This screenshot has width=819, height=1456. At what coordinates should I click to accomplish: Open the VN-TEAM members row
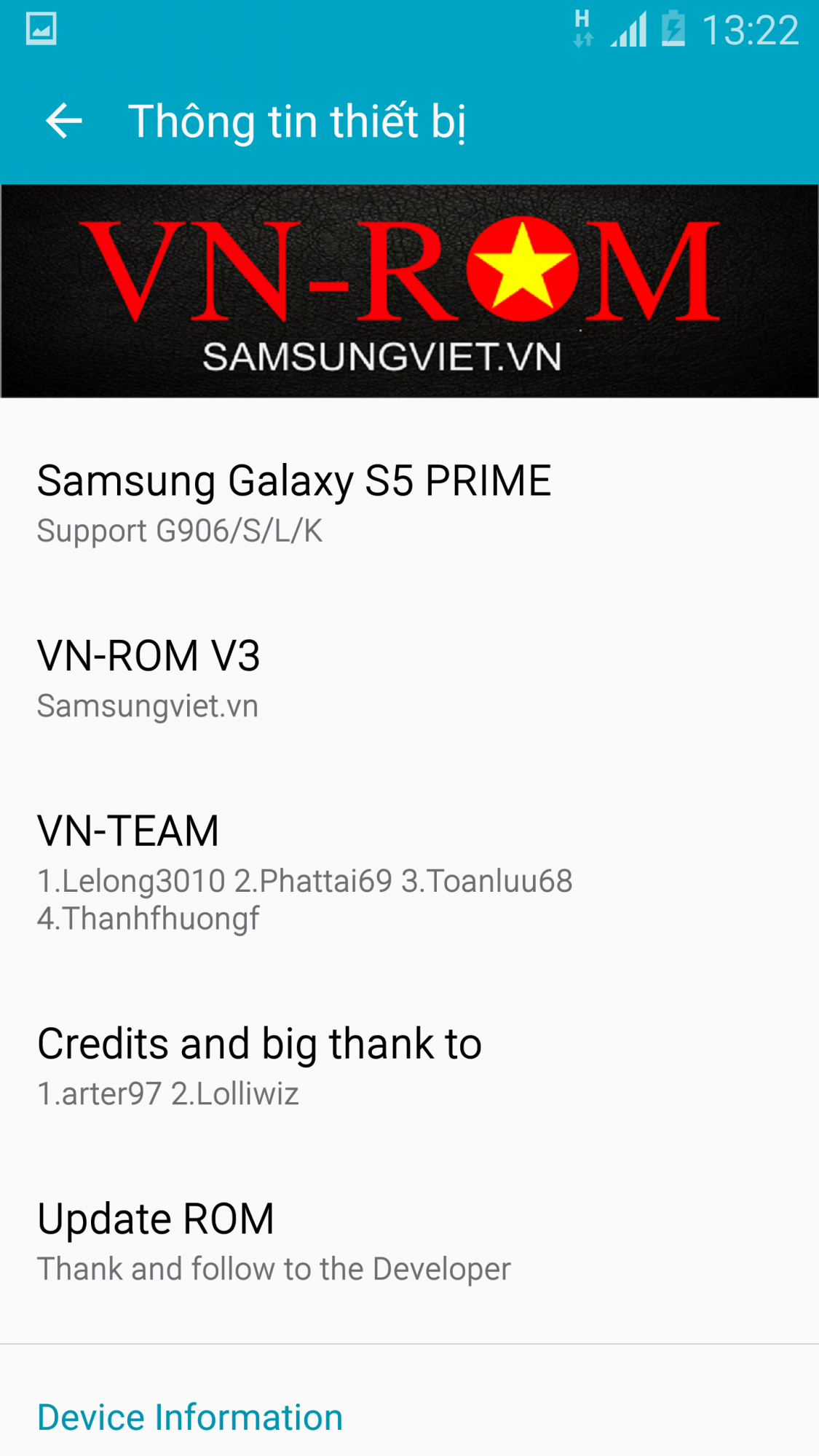pyautogui.click(x=304, y=871)
